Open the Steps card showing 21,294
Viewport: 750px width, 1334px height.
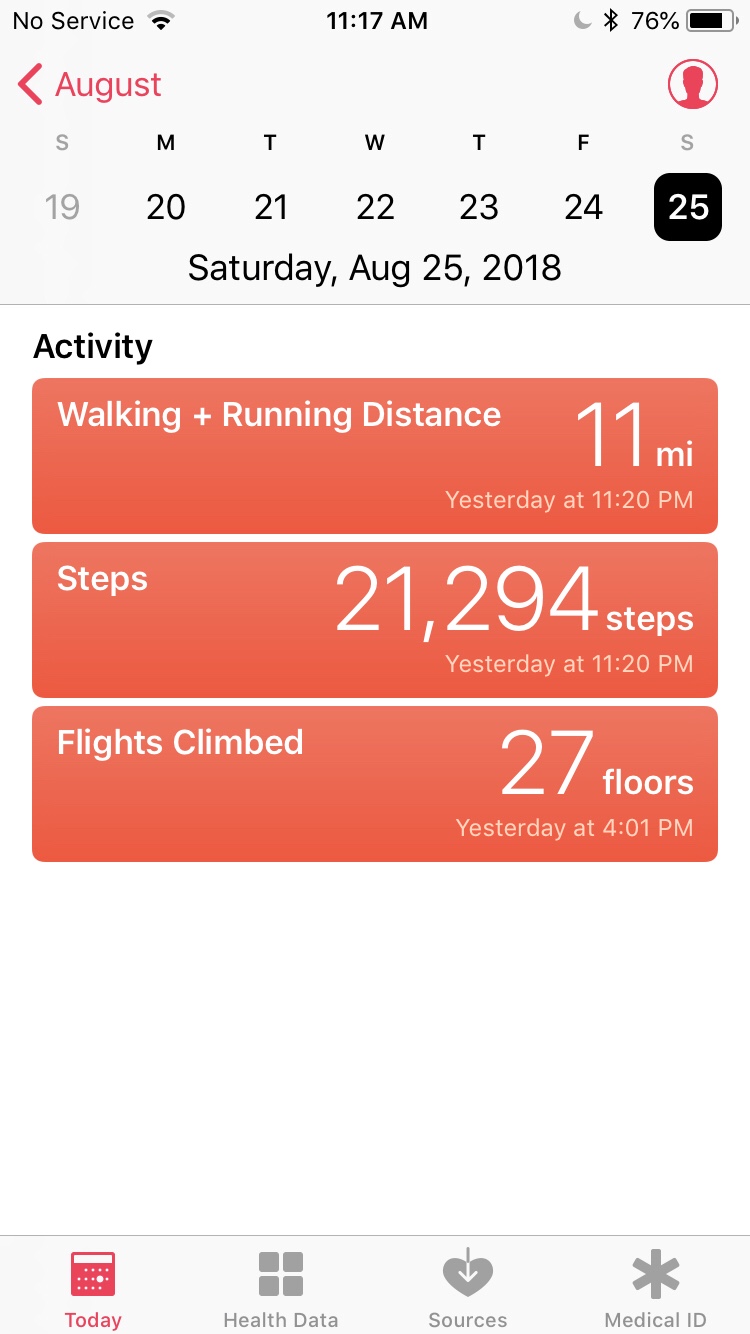[375, 619]
